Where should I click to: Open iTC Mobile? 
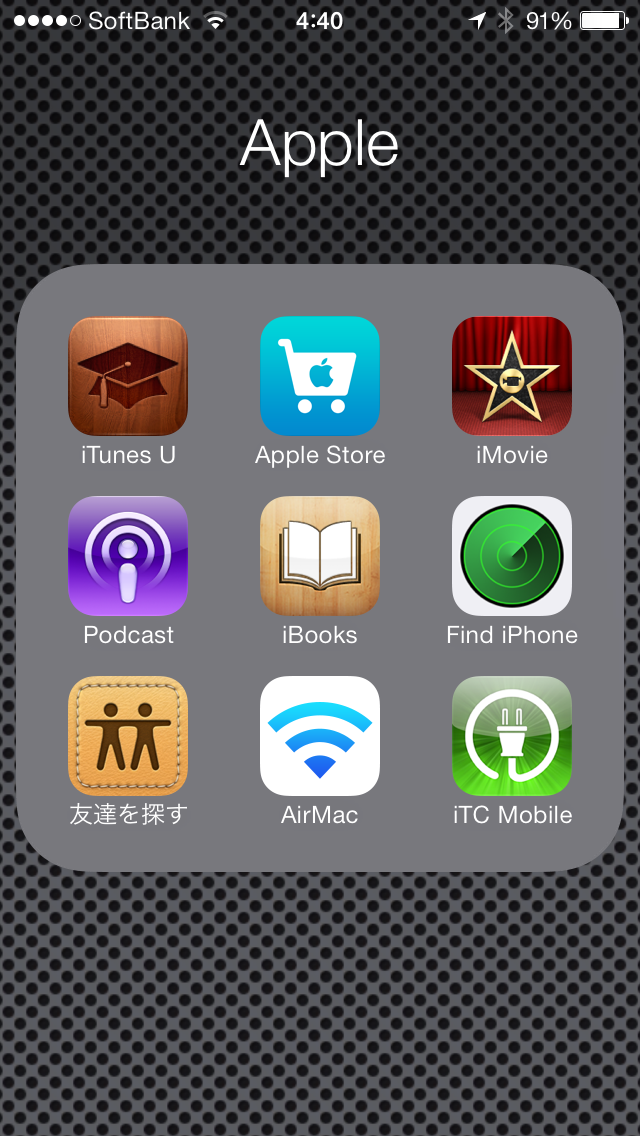point(512,737)
